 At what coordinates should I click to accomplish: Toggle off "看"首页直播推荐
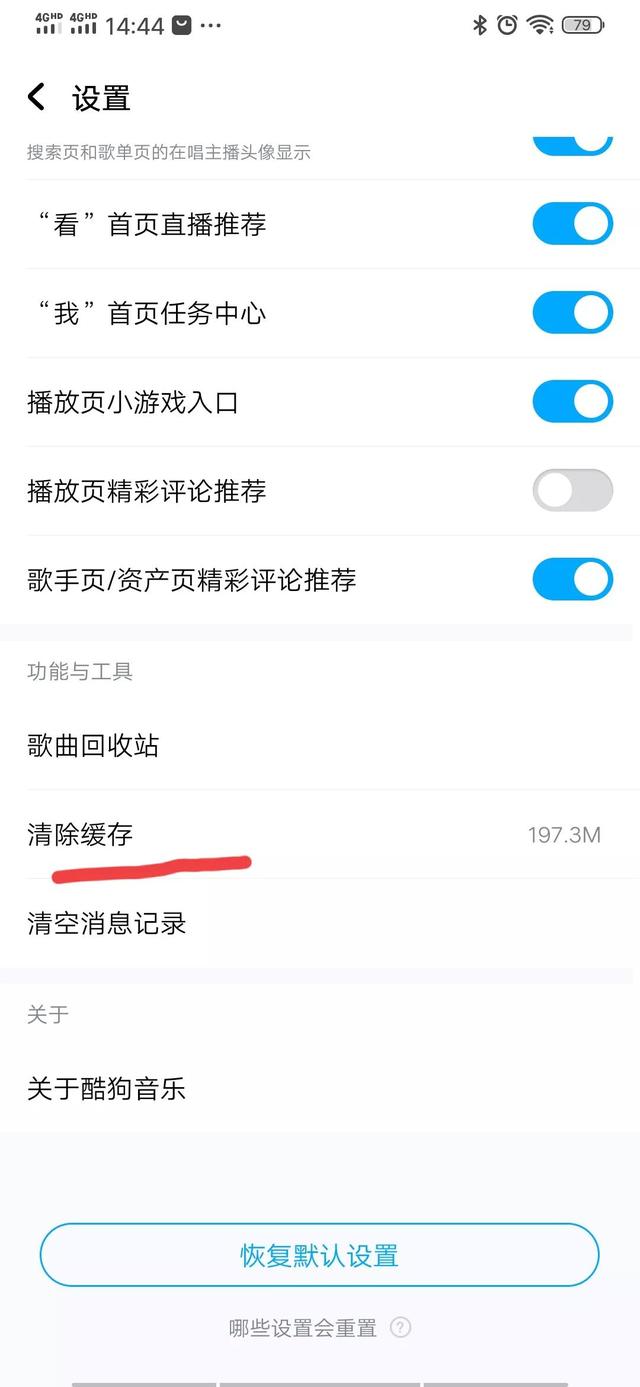(x=572, y=224)
